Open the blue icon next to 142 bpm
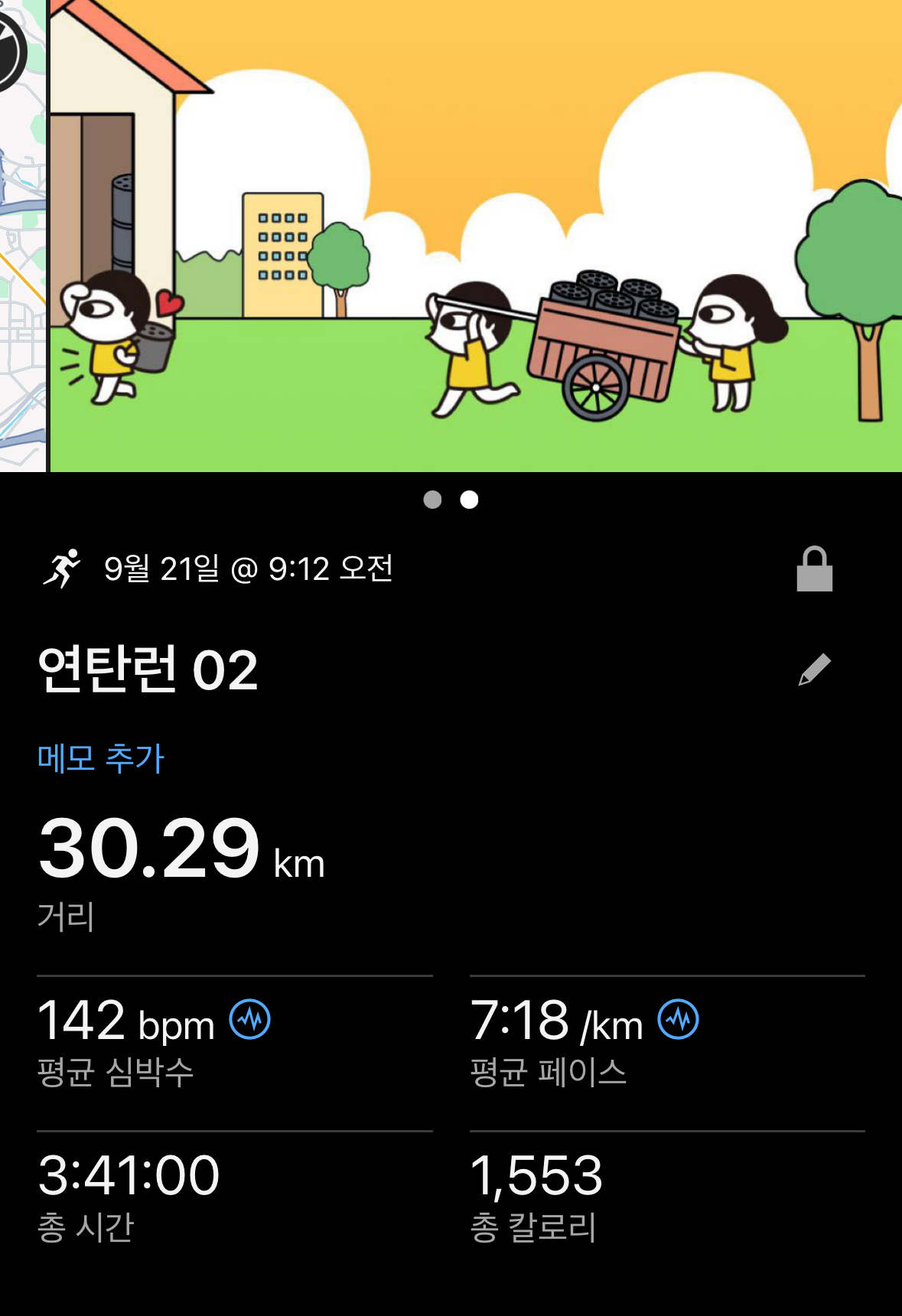The image size is (902, 1316). tap(250, 1020)
